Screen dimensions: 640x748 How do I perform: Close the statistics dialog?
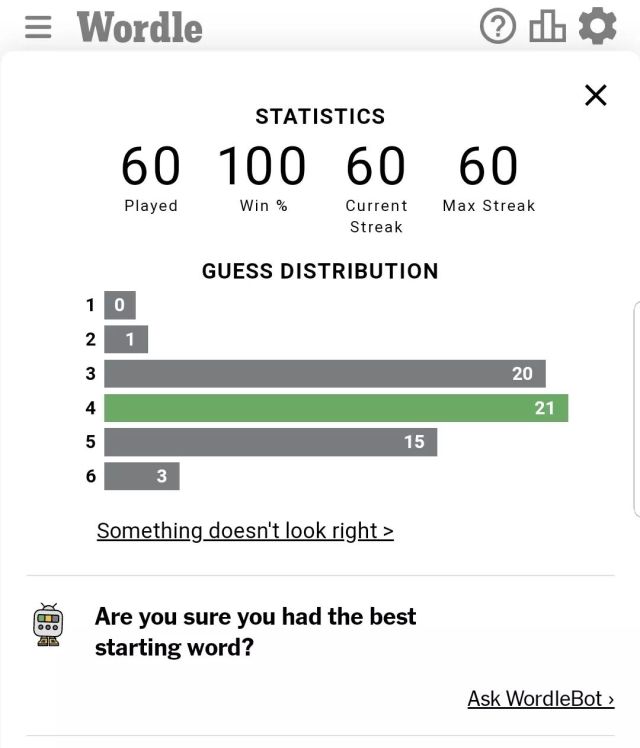[595, 95]
